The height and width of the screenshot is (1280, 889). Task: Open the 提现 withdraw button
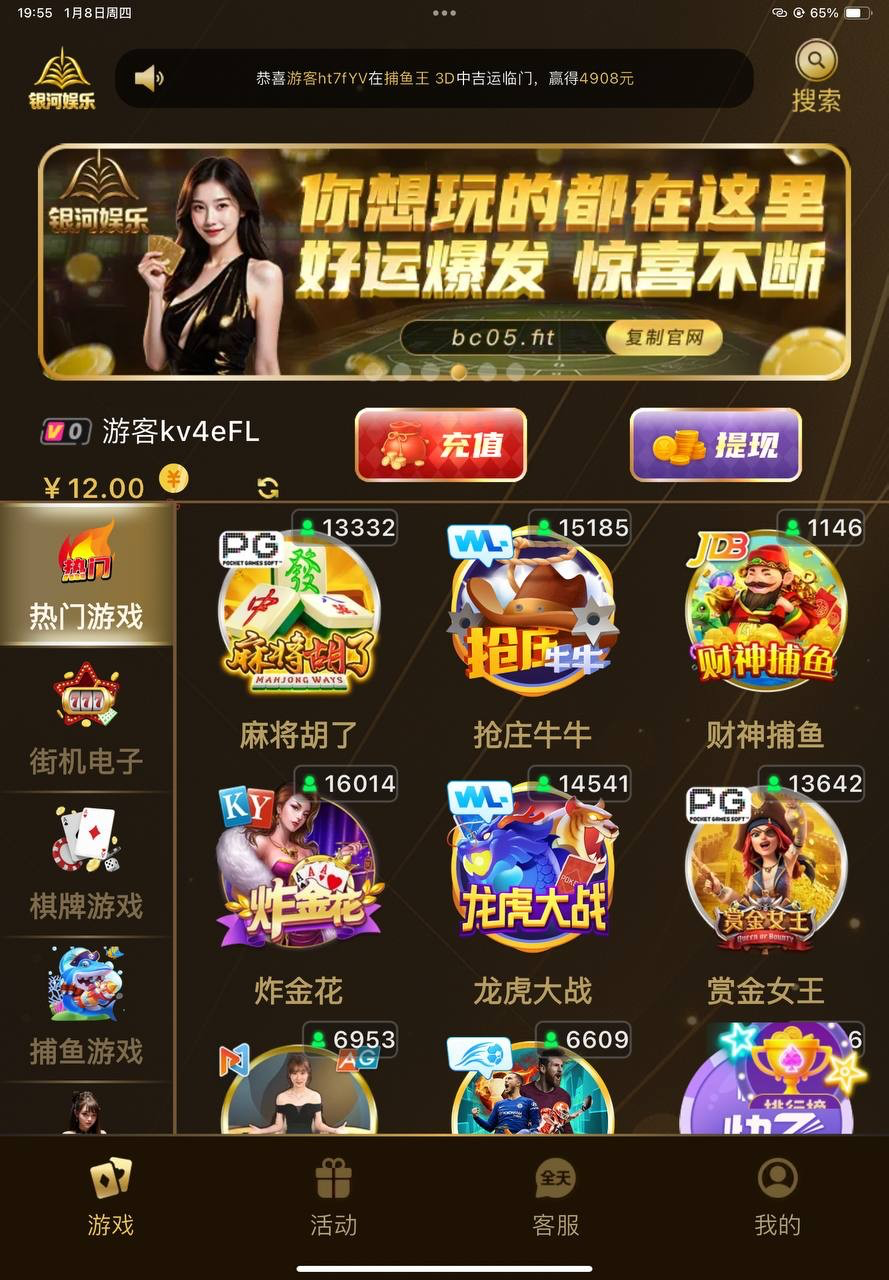point(715,445)
